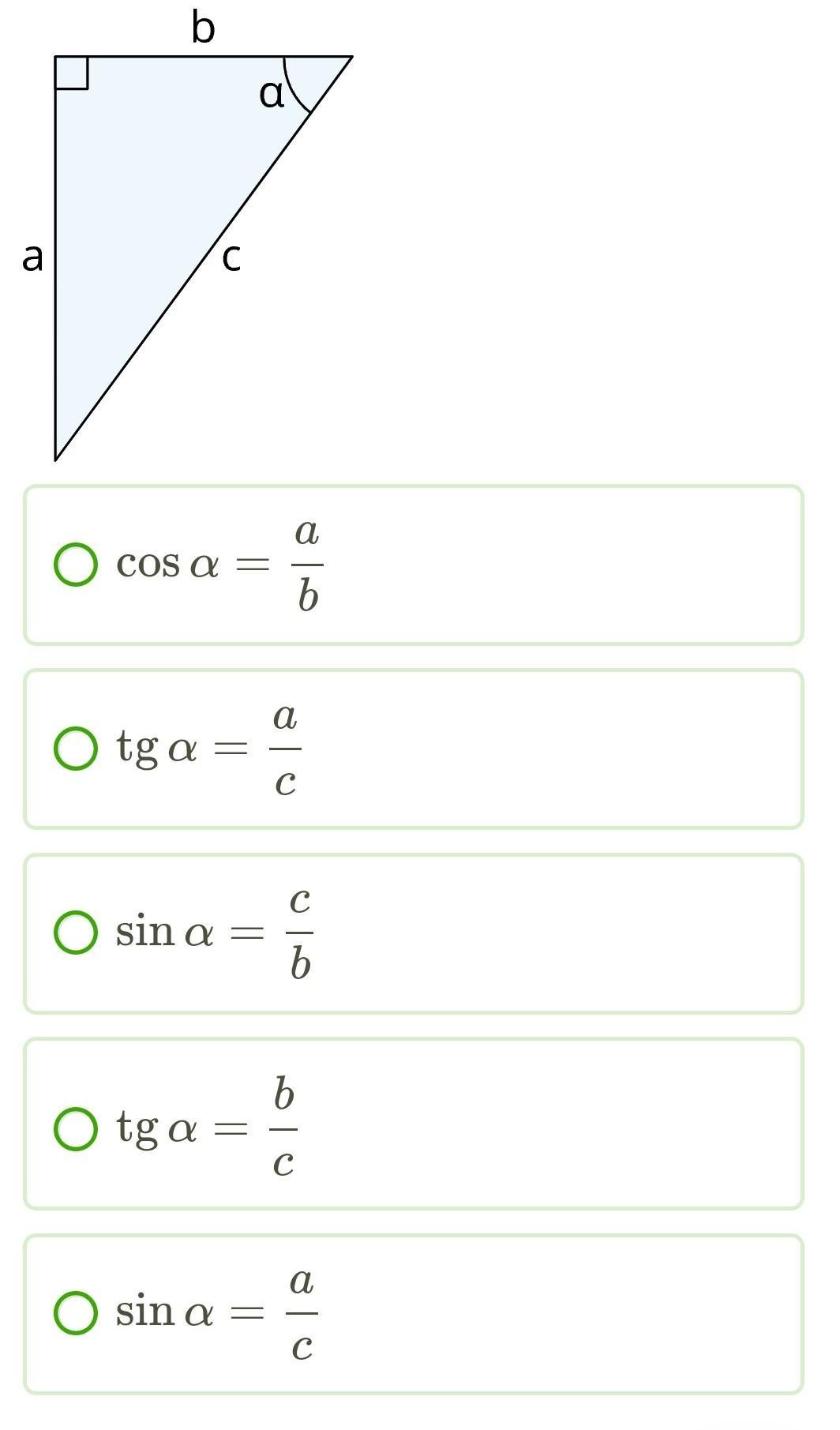This screenshot has width=840, height=1430.
Task: Select the answer cos α = a/b
Action: (x=76, y=565)
